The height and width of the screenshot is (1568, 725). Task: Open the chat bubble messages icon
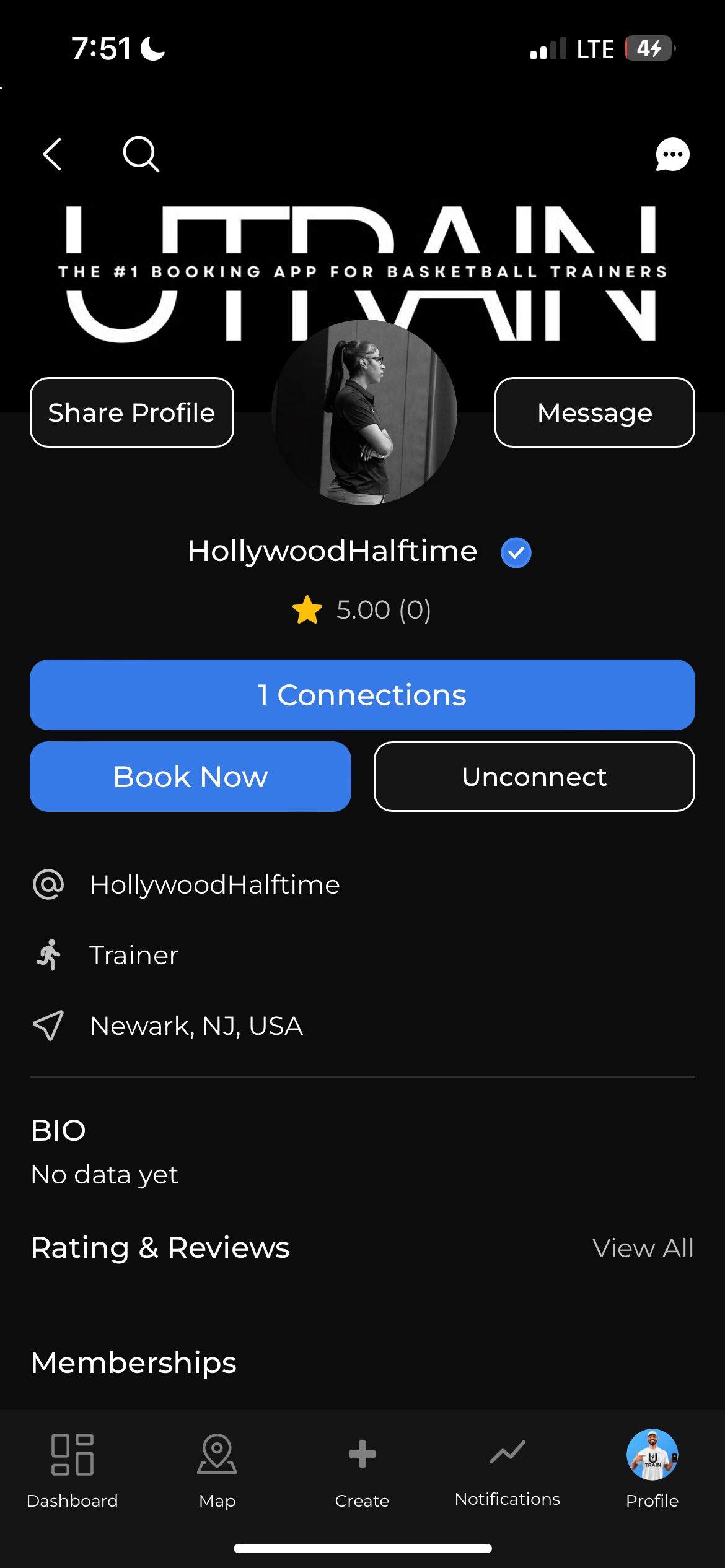[672, 154]
